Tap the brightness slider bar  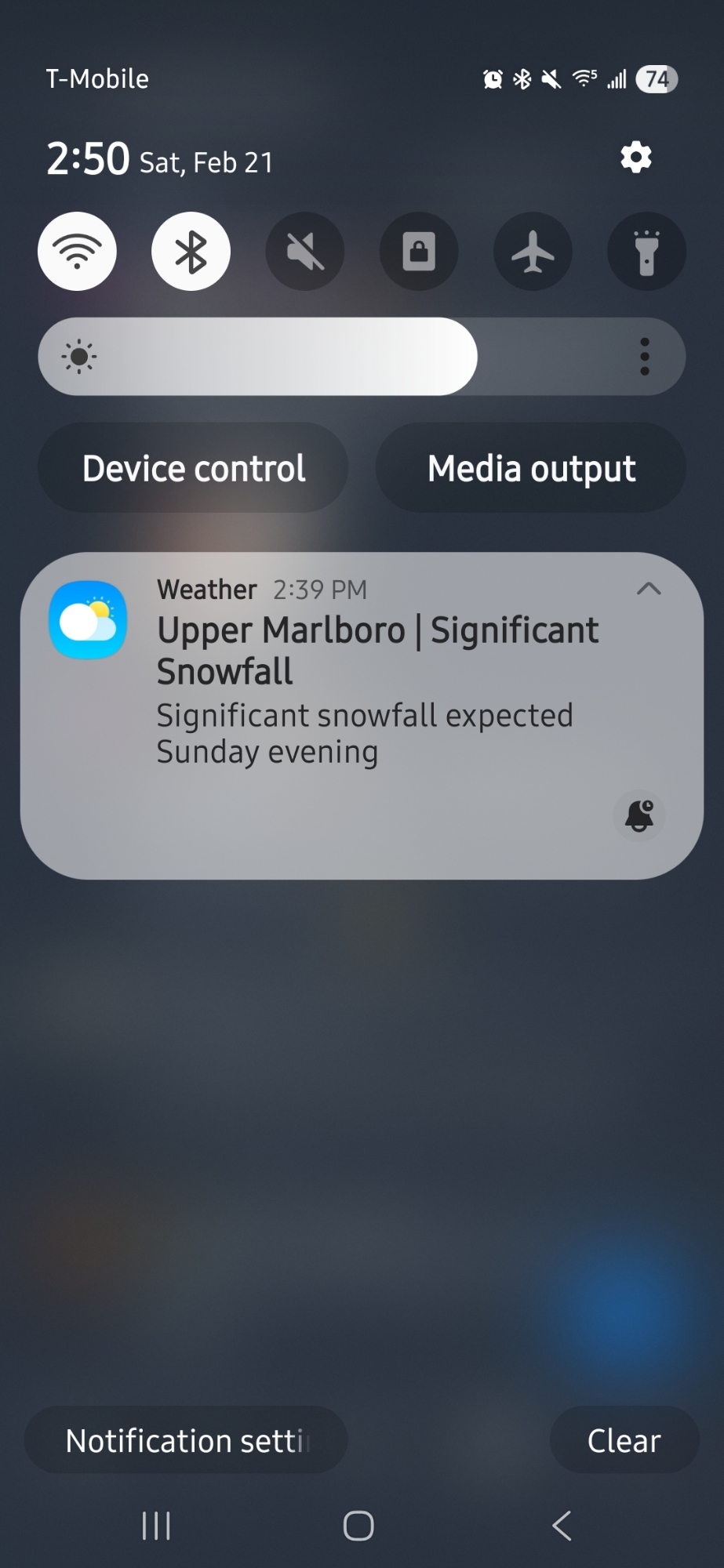[x=314, y=357]
